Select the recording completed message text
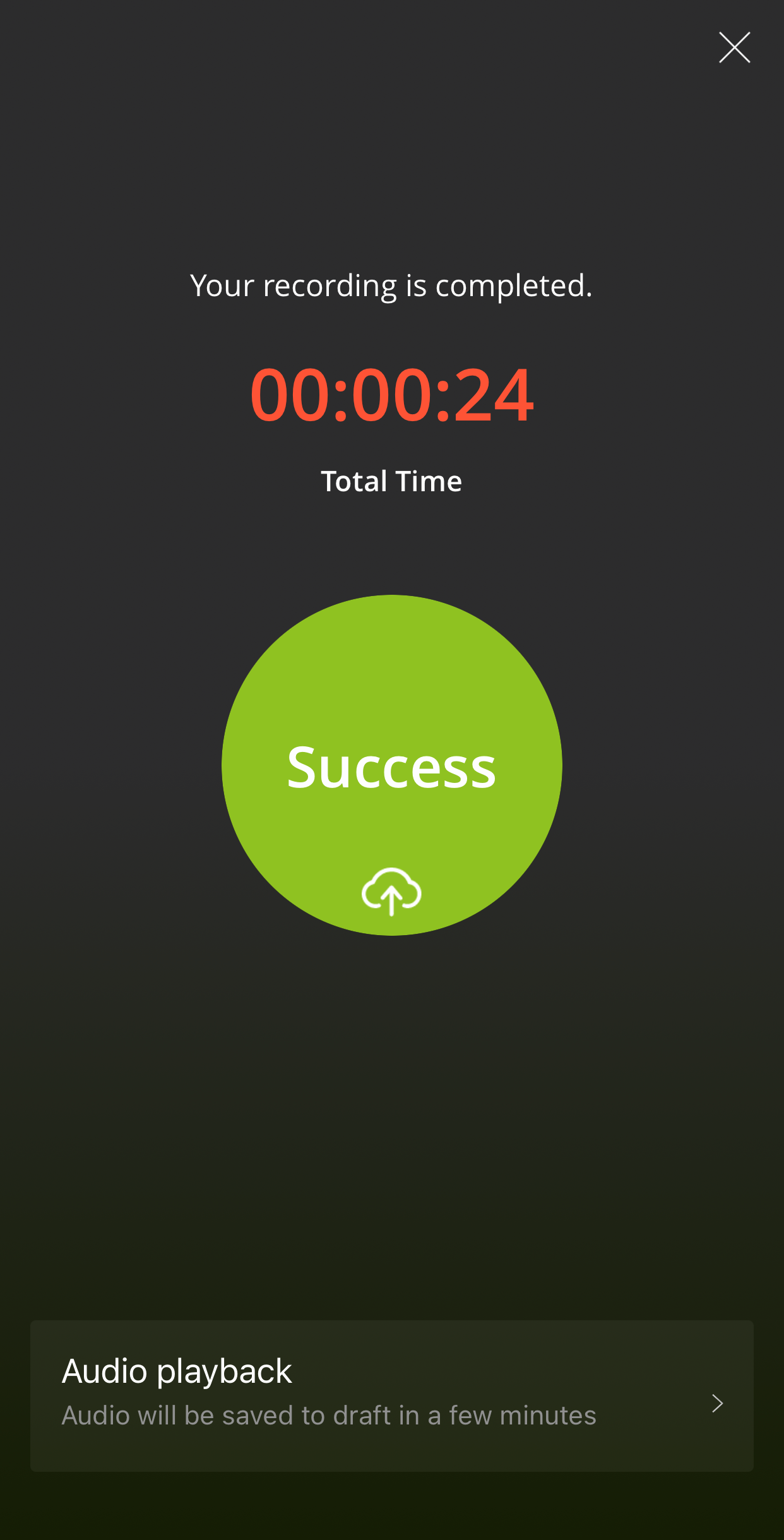 point(391,285)
